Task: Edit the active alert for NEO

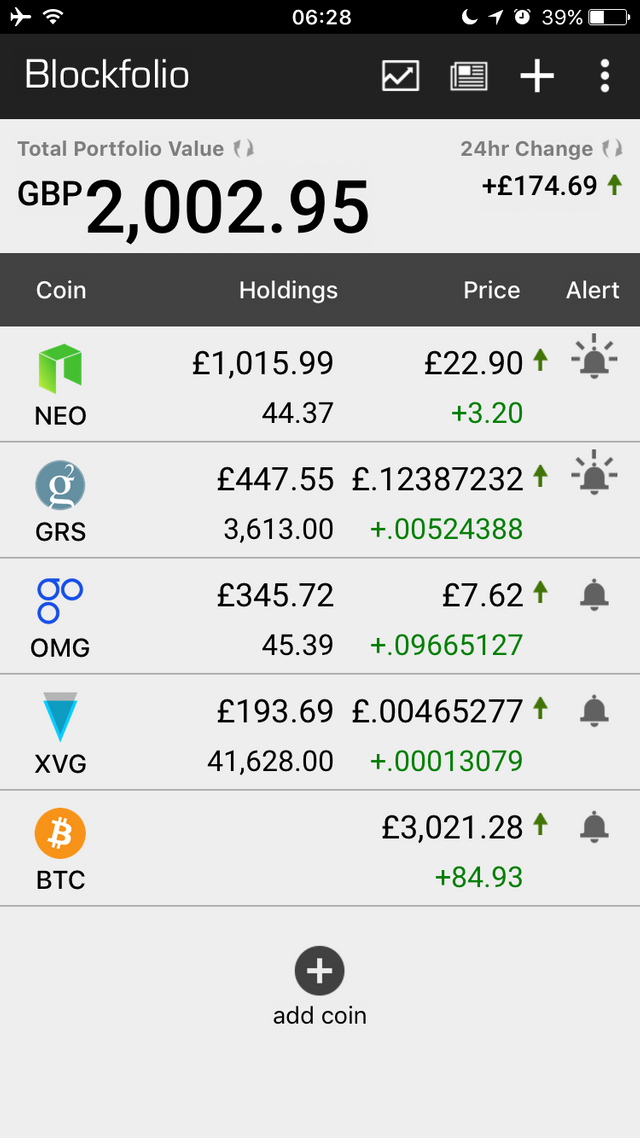Action: pos(594,356)
